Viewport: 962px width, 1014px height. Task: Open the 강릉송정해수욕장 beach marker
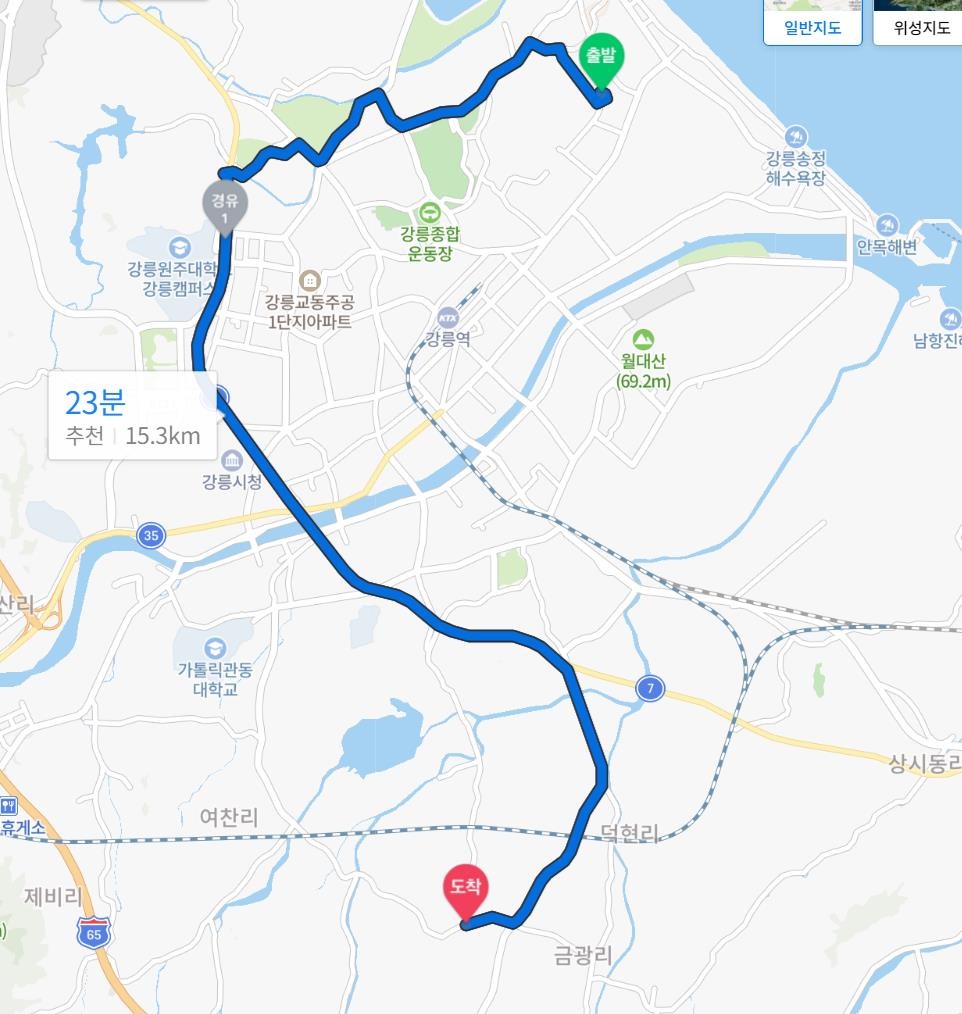(796, 136)
